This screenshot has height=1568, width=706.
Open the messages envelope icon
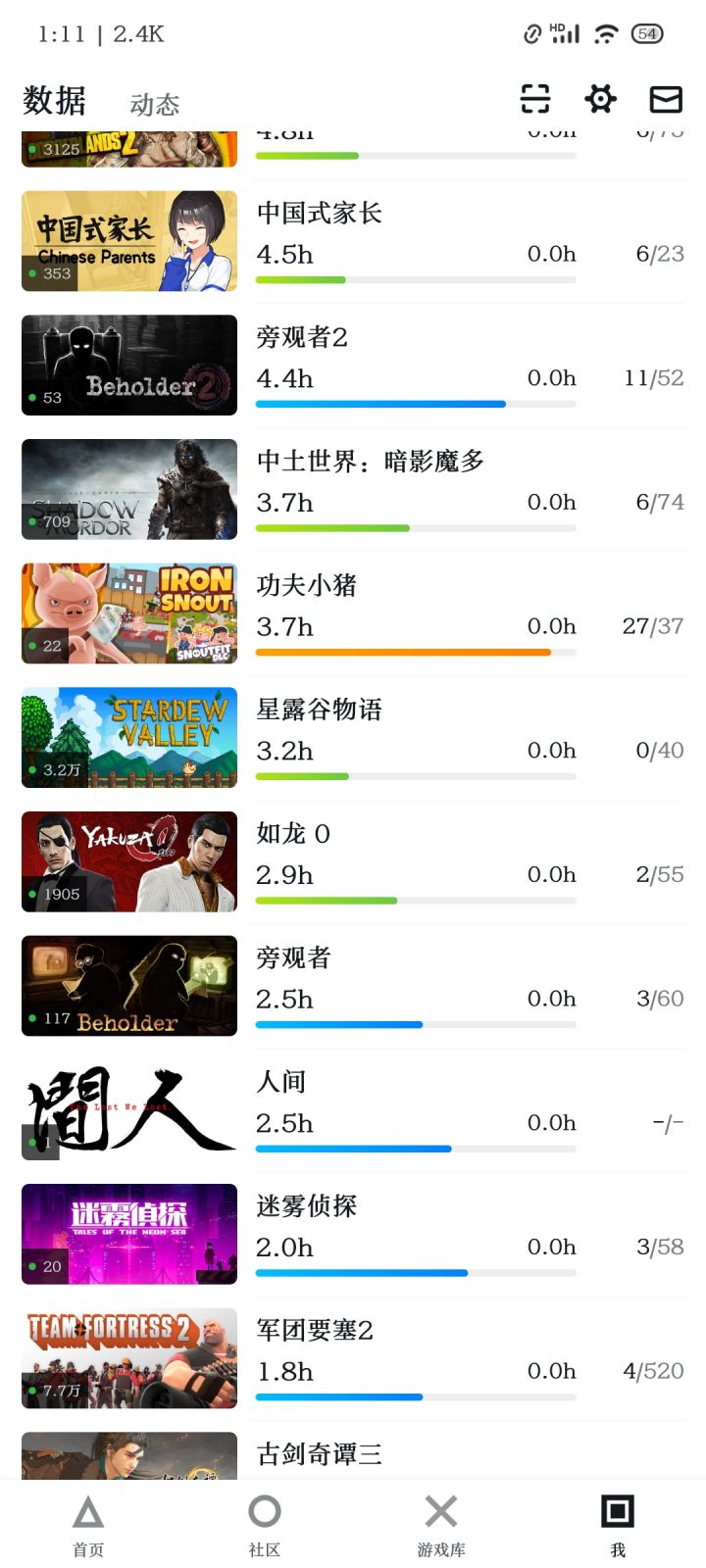(x=666, y=99)
